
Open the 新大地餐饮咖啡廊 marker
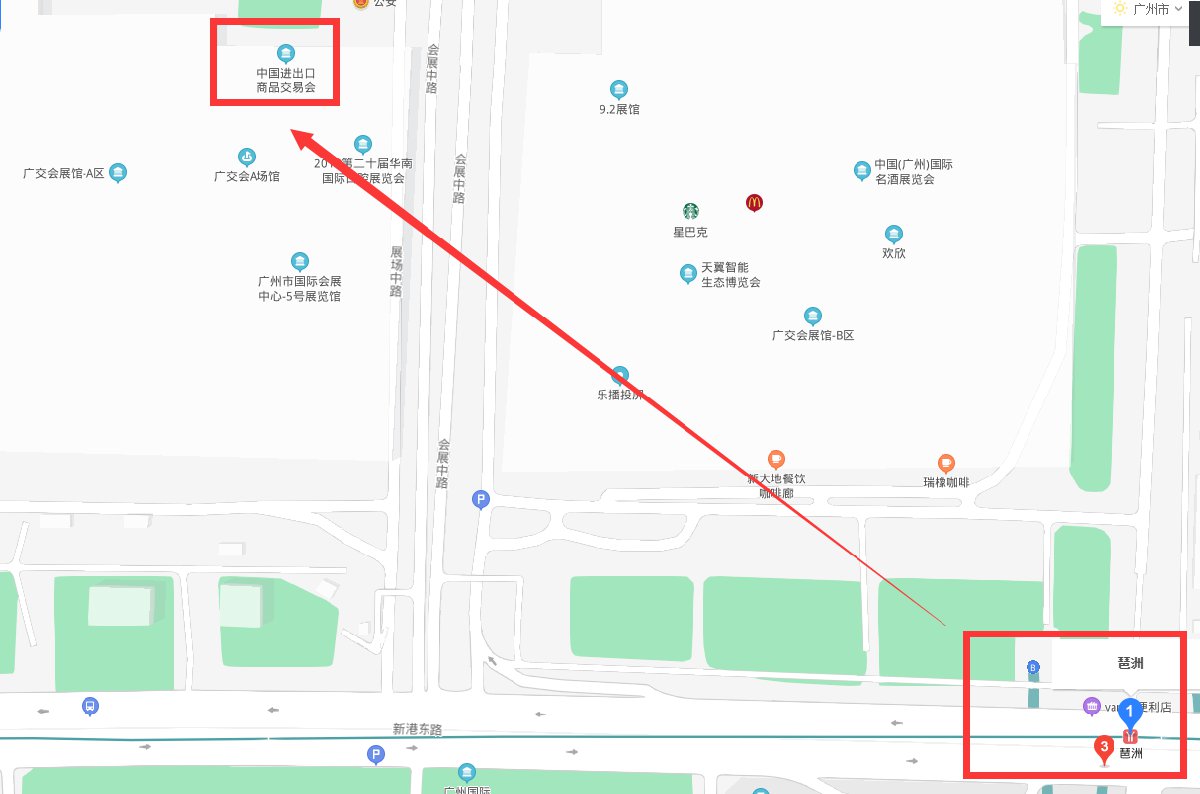coord(776,460)
